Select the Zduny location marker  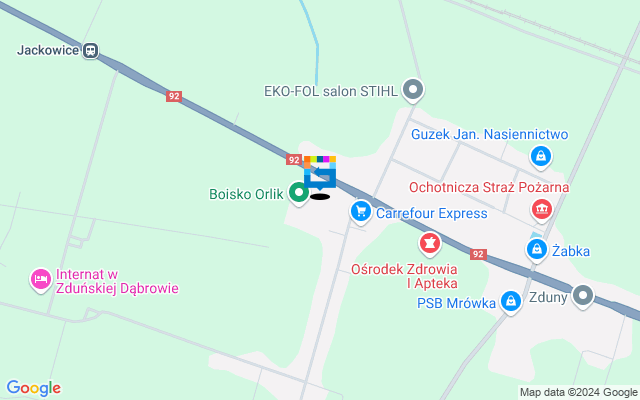pyautogui.click(x=583, y=296)
